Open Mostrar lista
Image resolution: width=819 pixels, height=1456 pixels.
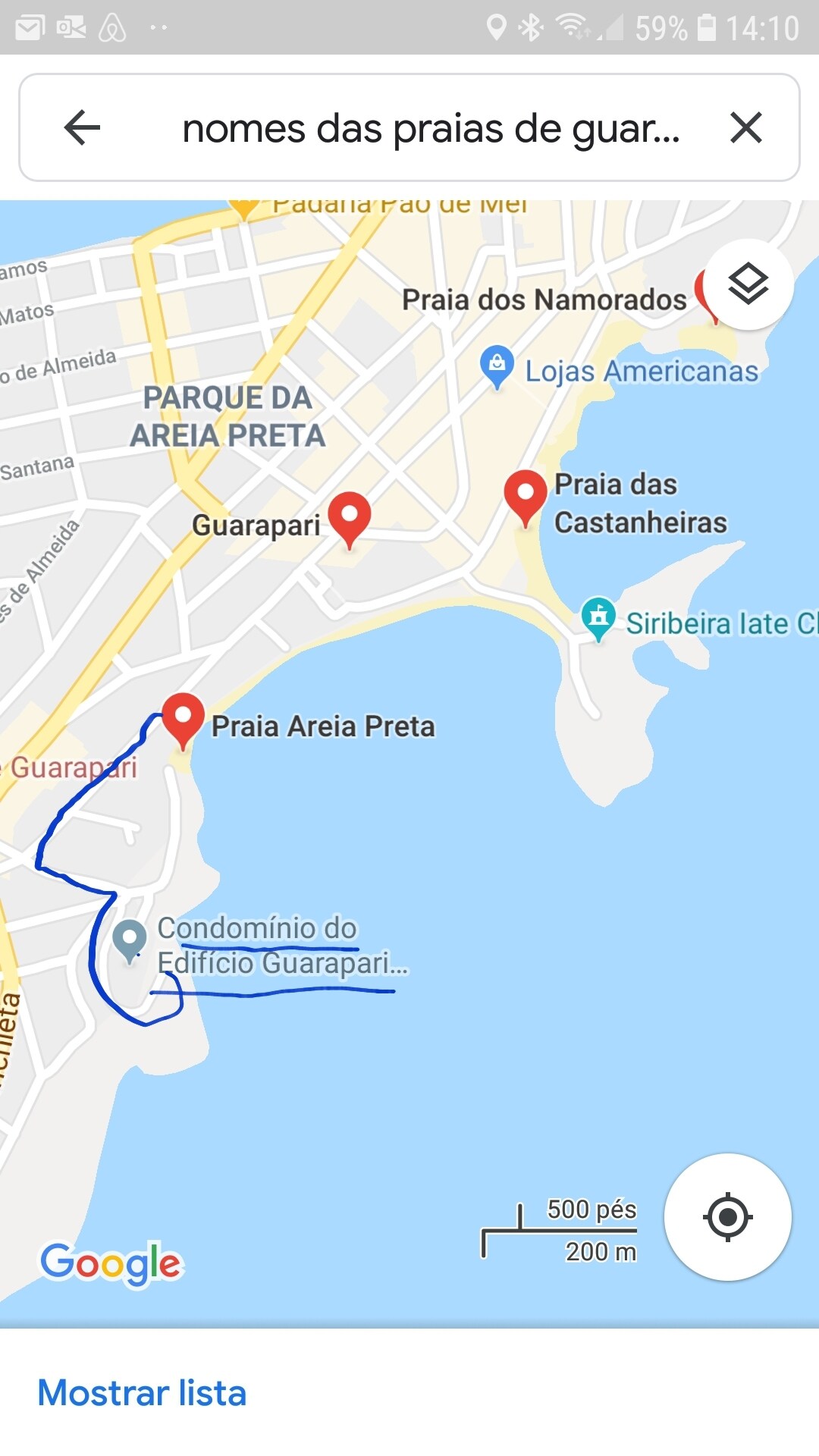coord(143,1393)
